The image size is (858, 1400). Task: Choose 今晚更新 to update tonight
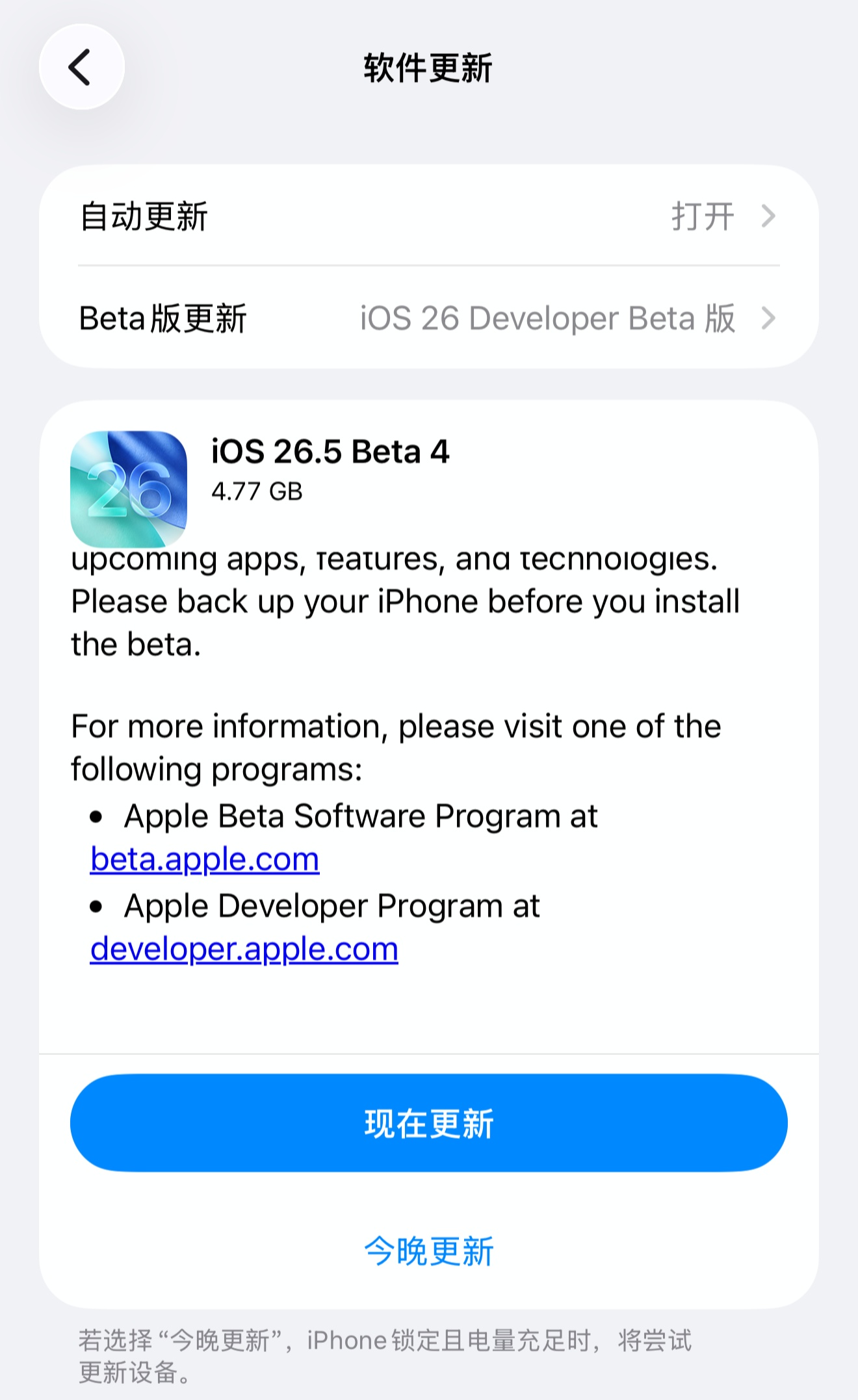[x=428, y=1251]
